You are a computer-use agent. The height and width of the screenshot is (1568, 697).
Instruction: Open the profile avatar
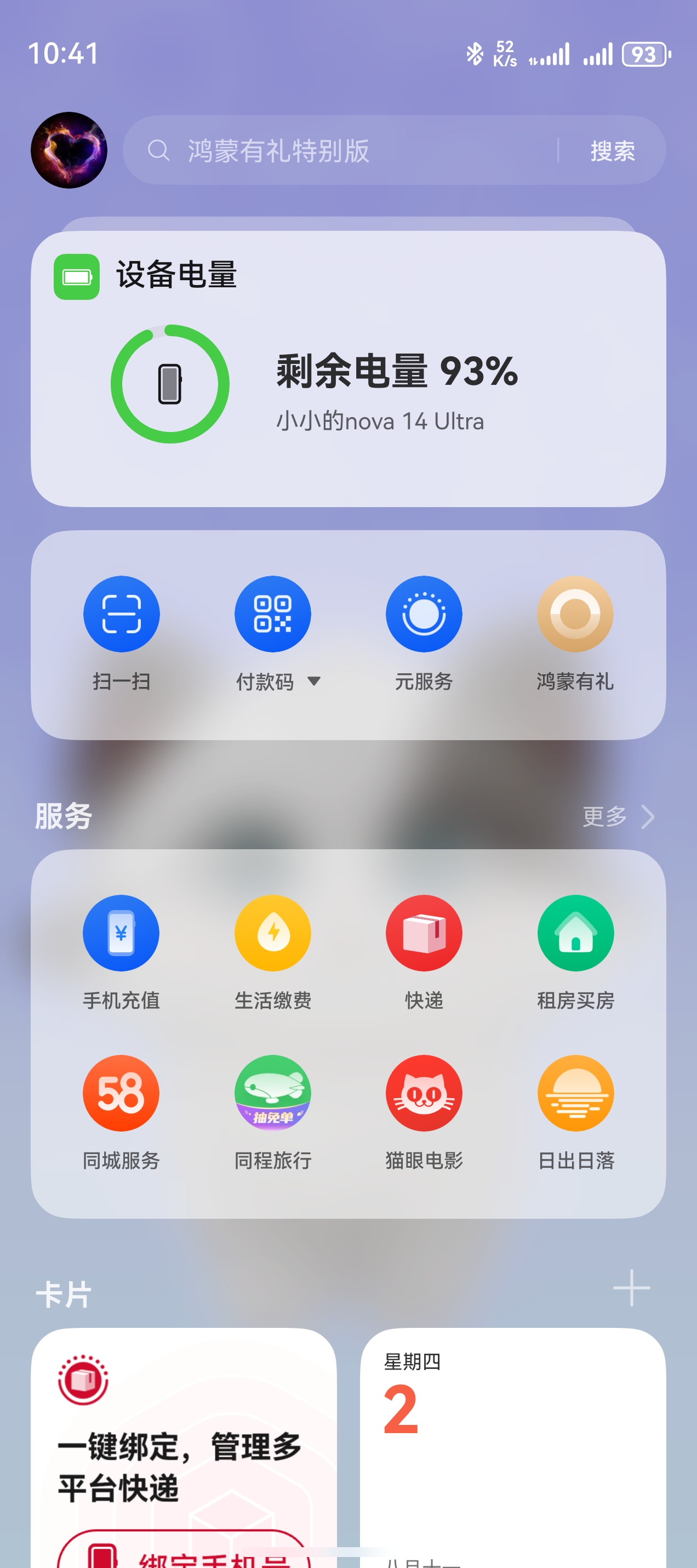[x=68, y=150]
